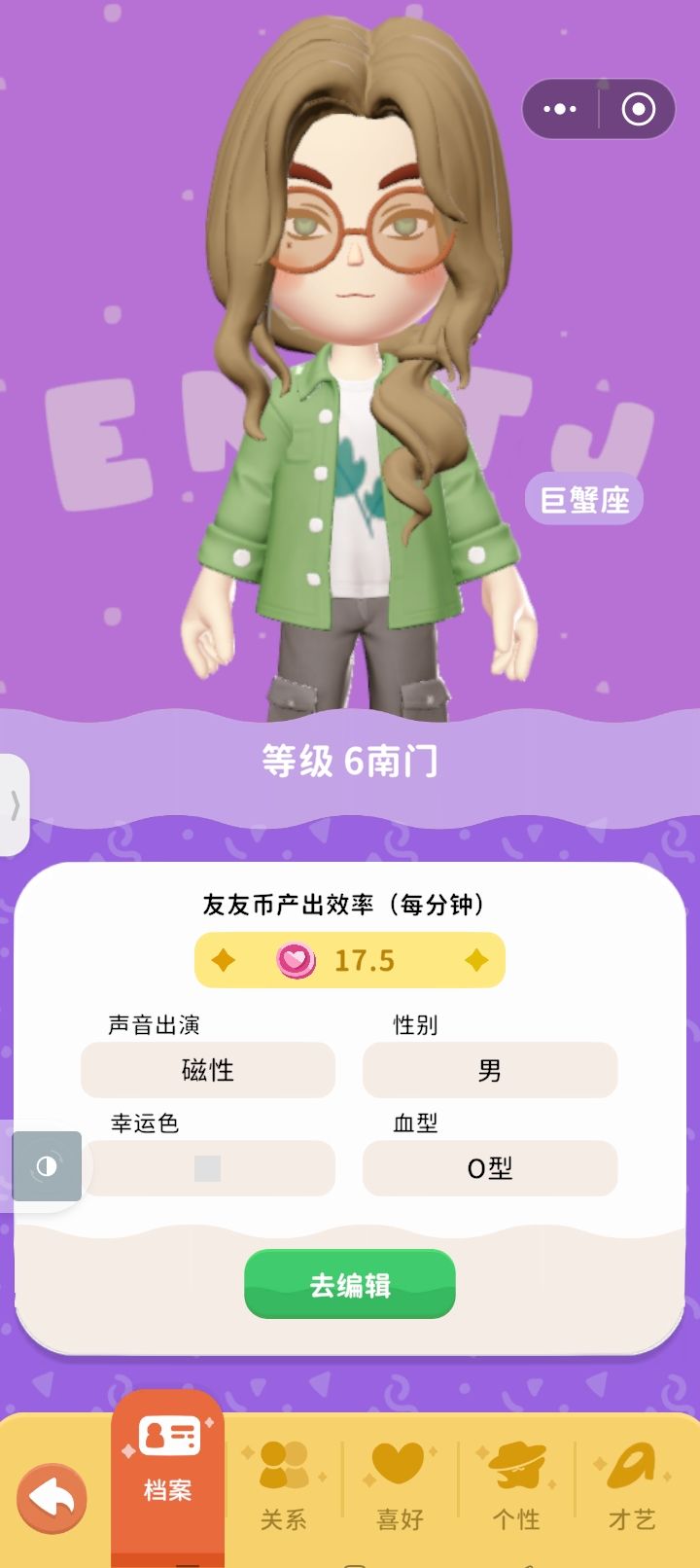
Task: Tap the pink heart coin icon
Action: [293, 959]
